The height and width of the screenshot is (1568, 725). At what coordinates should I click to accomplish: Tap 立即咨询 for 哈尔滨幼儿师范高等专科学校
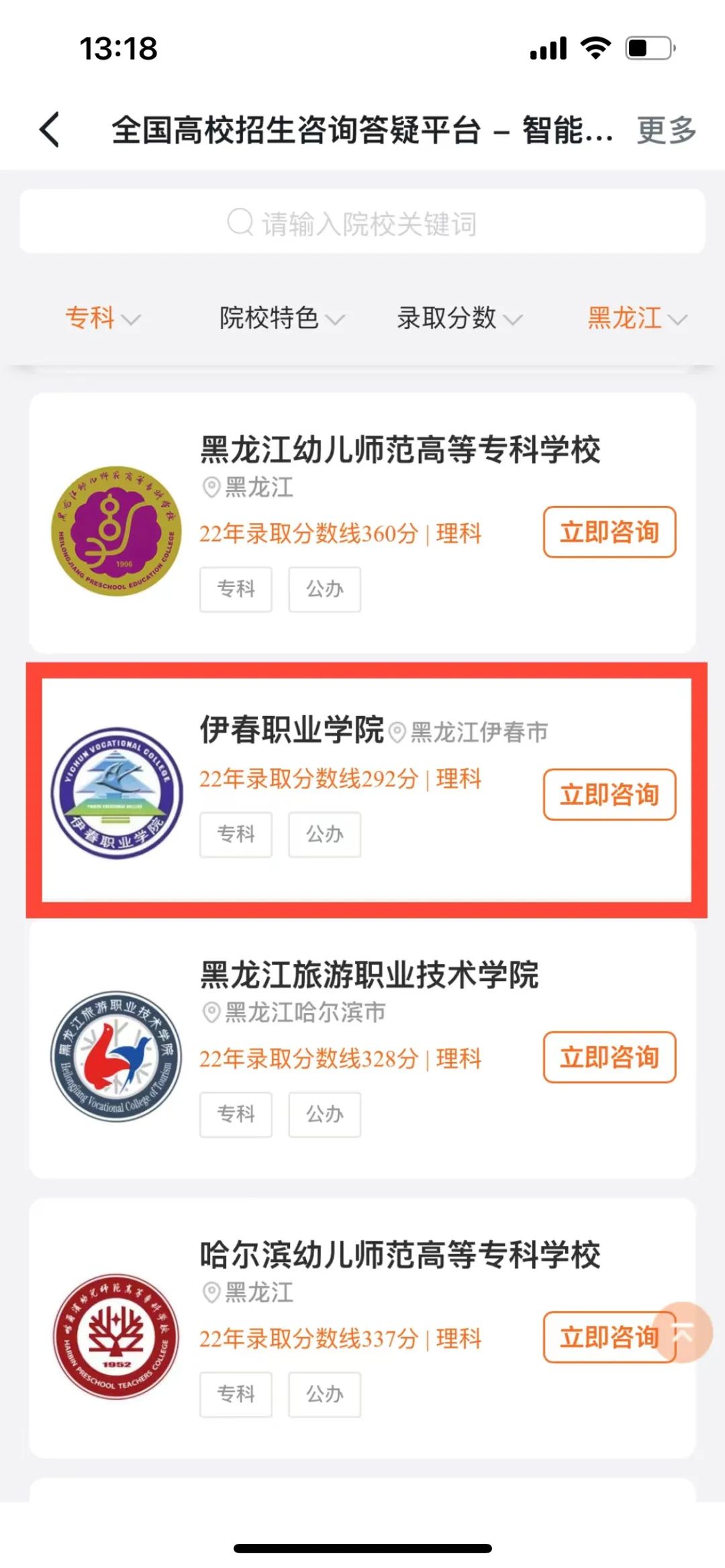coord(601,1337)
